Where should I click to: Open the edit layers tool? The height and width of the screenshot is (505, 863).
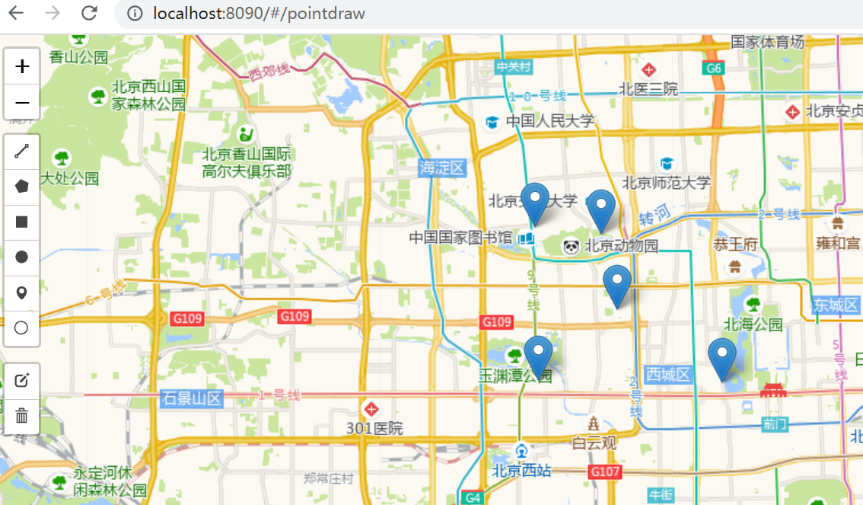pos(22,380)
